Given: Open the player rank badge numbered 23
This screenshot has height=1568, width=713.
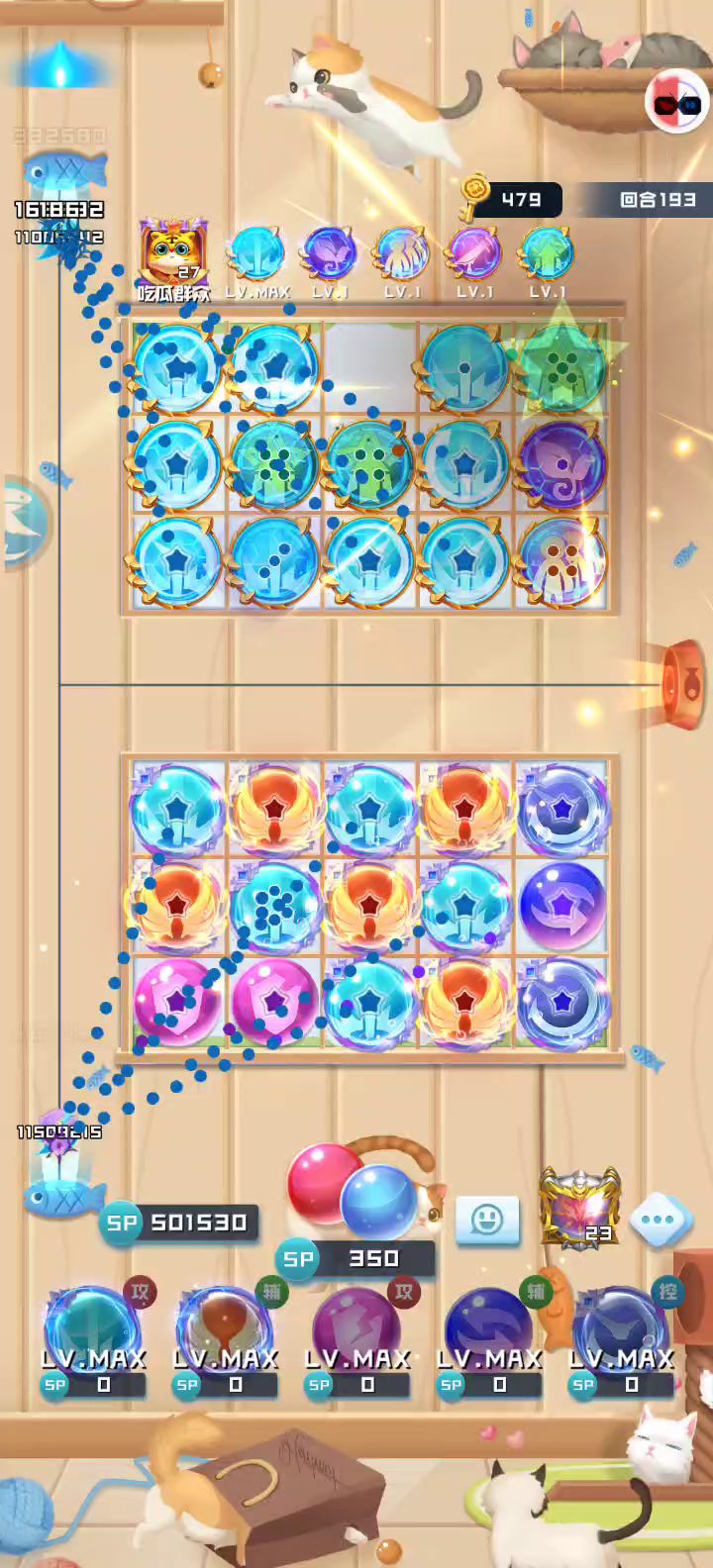Looking at the screenshot, I should click(x=579, y=1206).
